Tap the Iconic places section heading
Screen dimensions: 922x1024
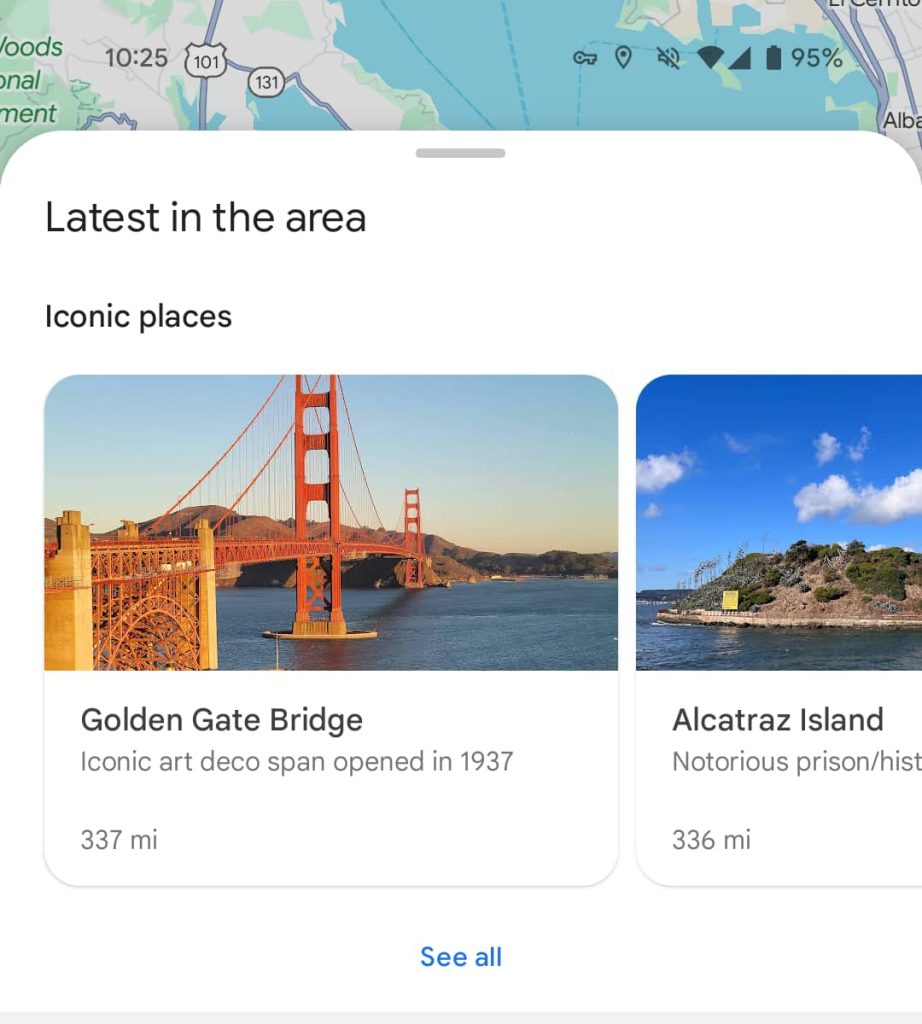click(x=137, y=316)
